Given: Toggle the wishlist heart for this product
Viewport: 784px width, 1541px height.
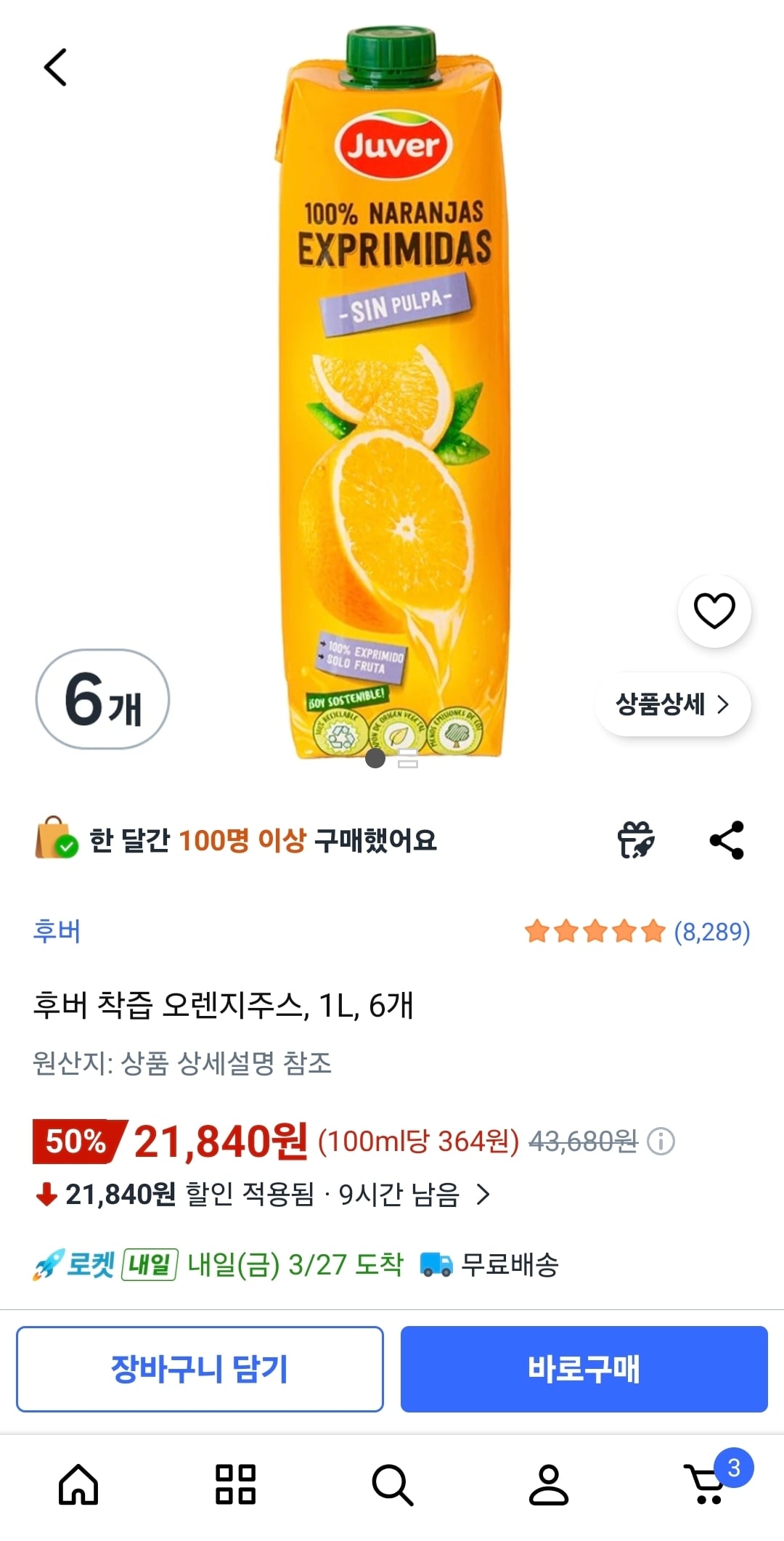Looking at the screenshot, I should (714, 611).
